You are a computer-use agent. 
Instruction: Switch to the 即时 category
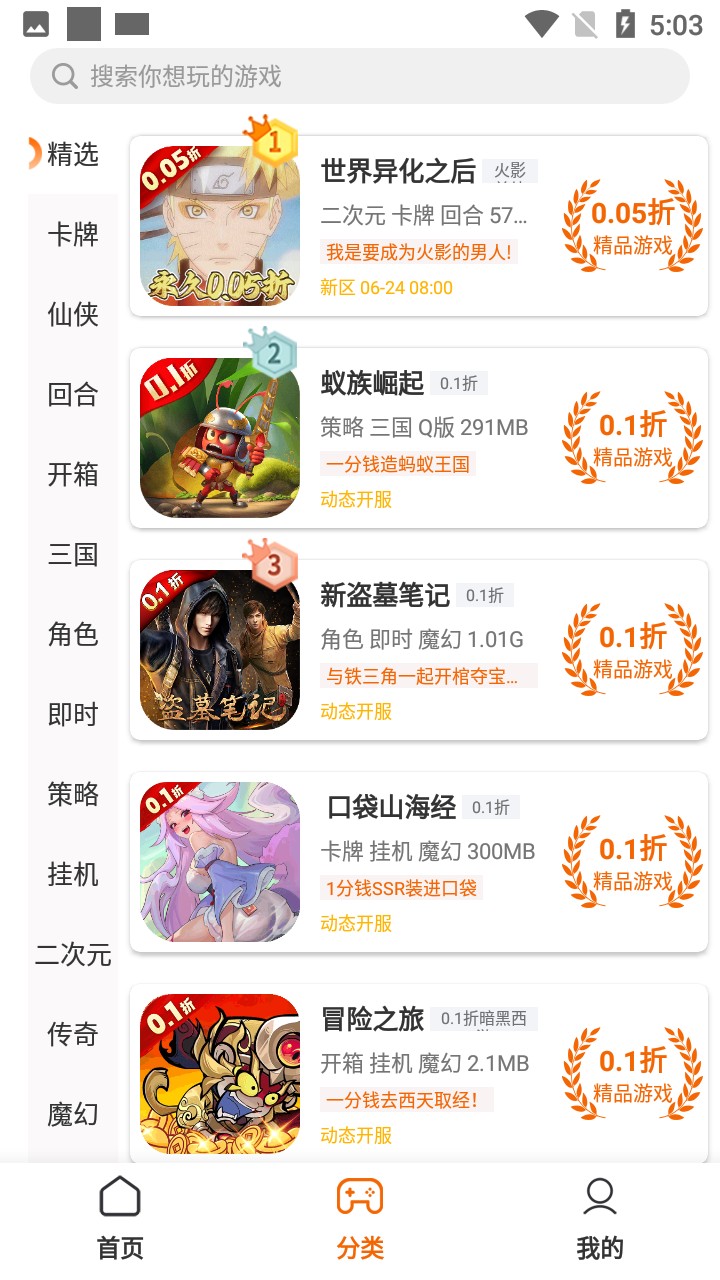[x=73, y=715]
